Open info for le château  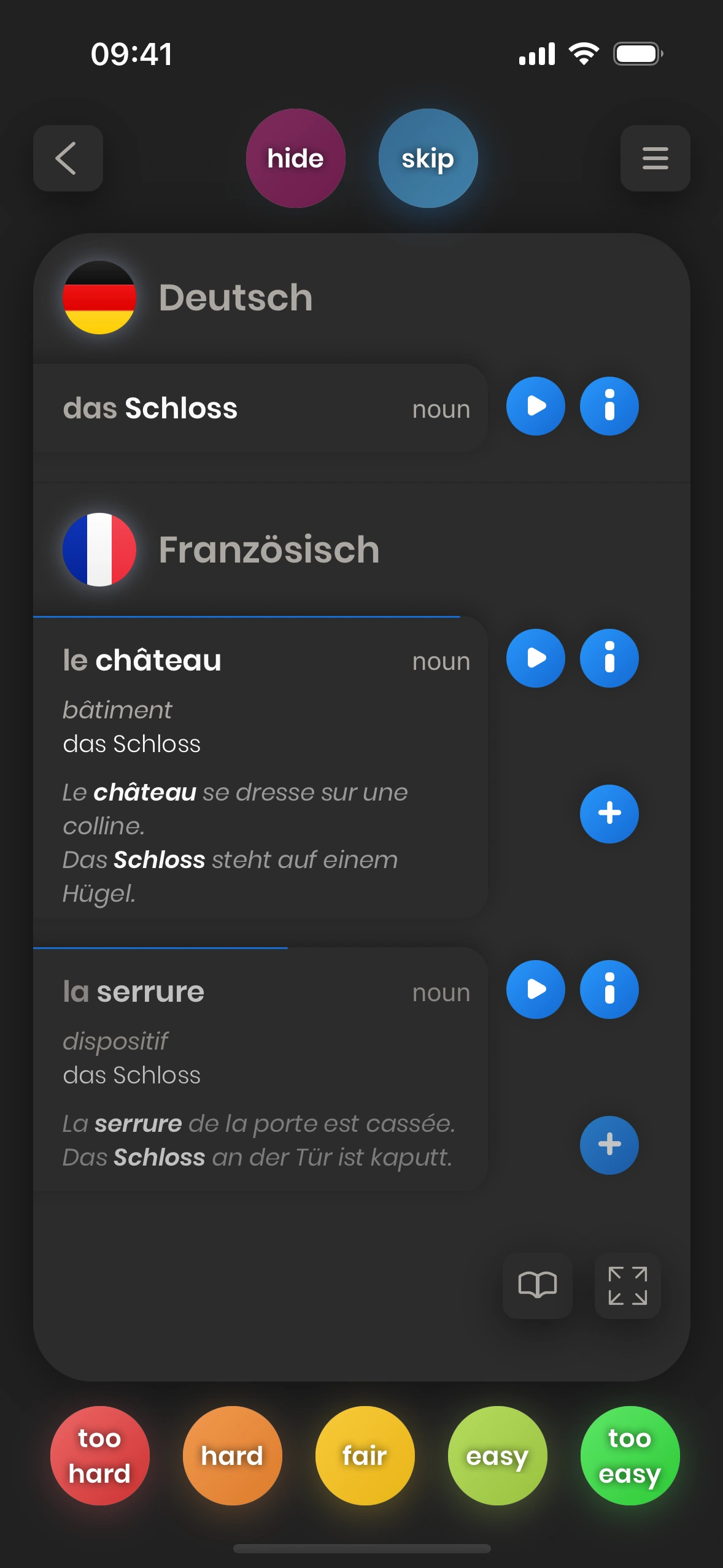(609, 658)
